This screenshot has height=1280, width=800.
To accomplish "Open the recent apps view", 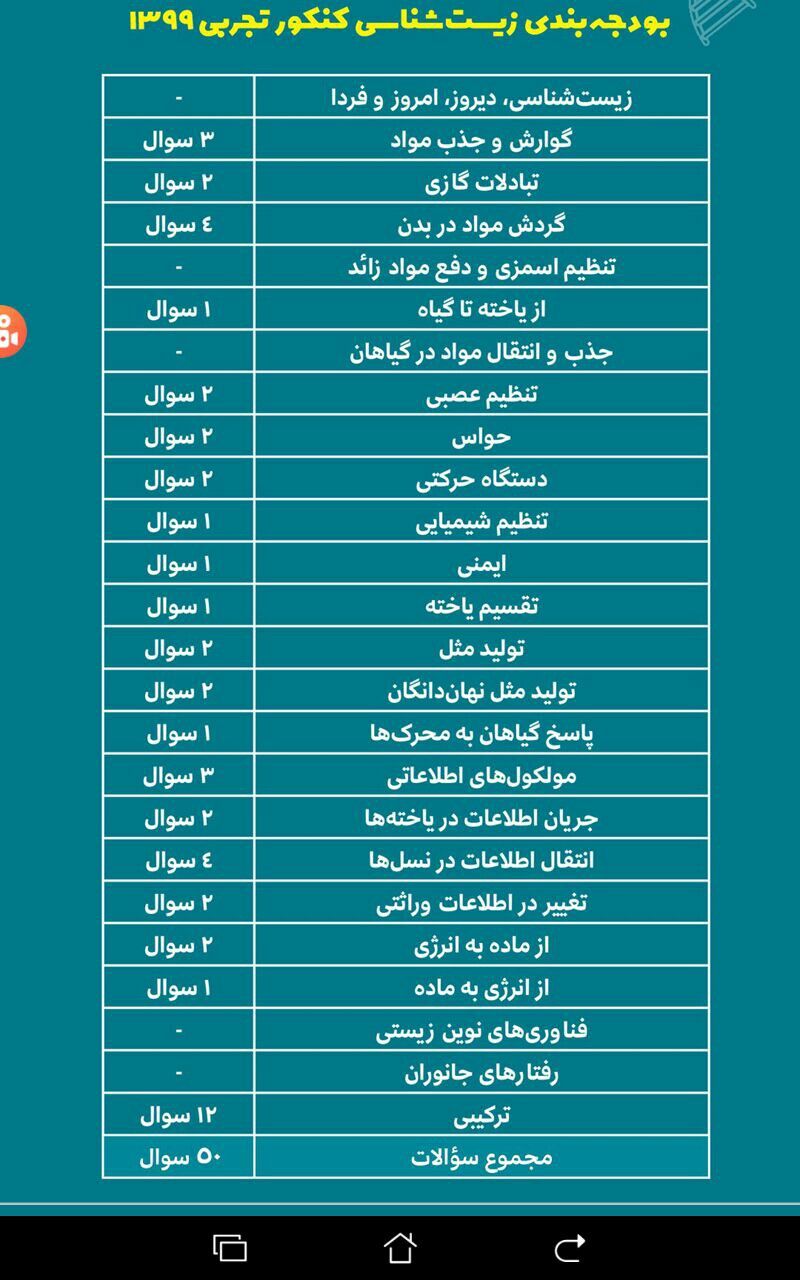I will point(230,1248).
